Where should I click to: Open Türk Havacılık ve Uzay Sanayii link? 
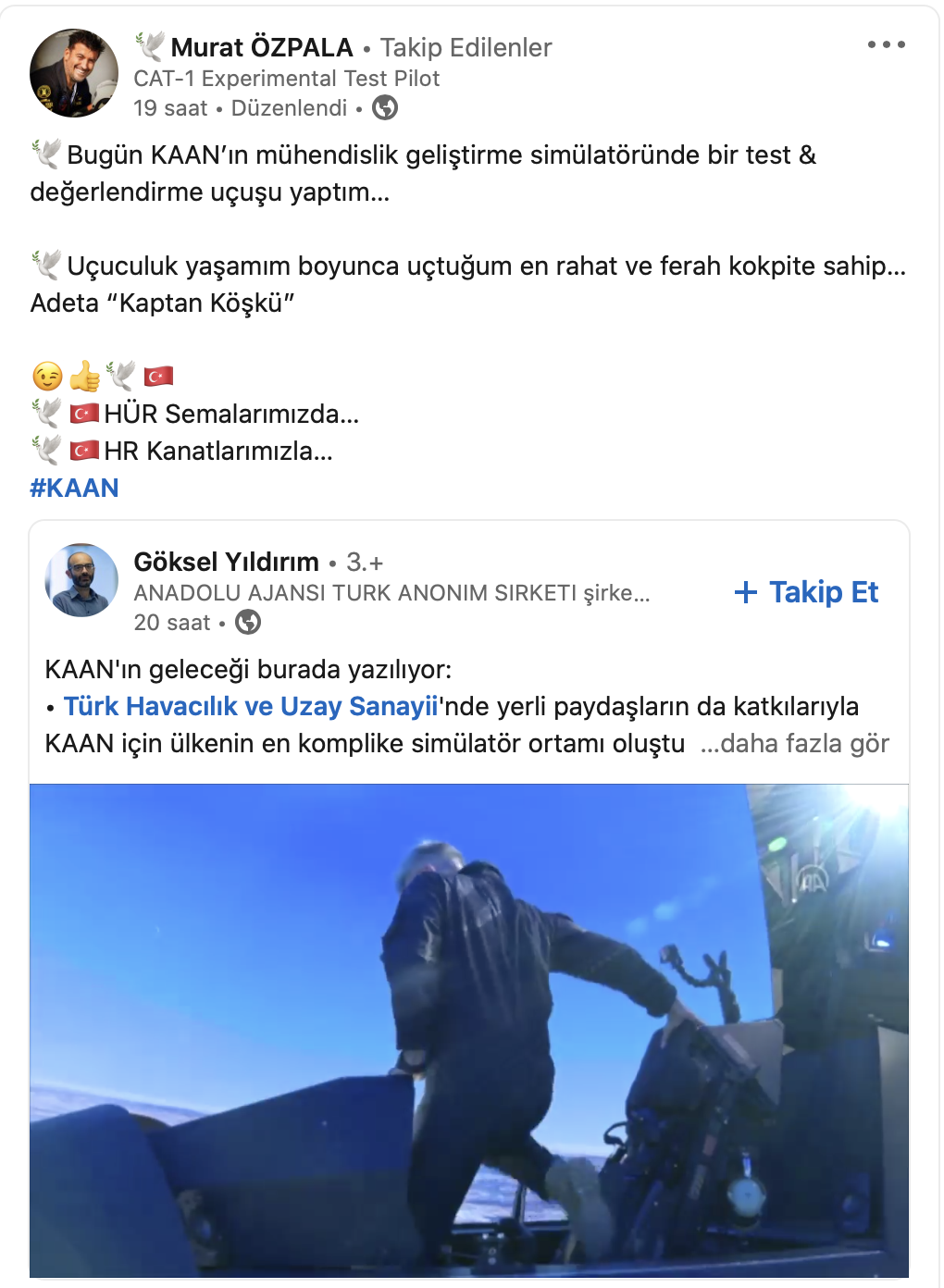click(x=250, y=706)
